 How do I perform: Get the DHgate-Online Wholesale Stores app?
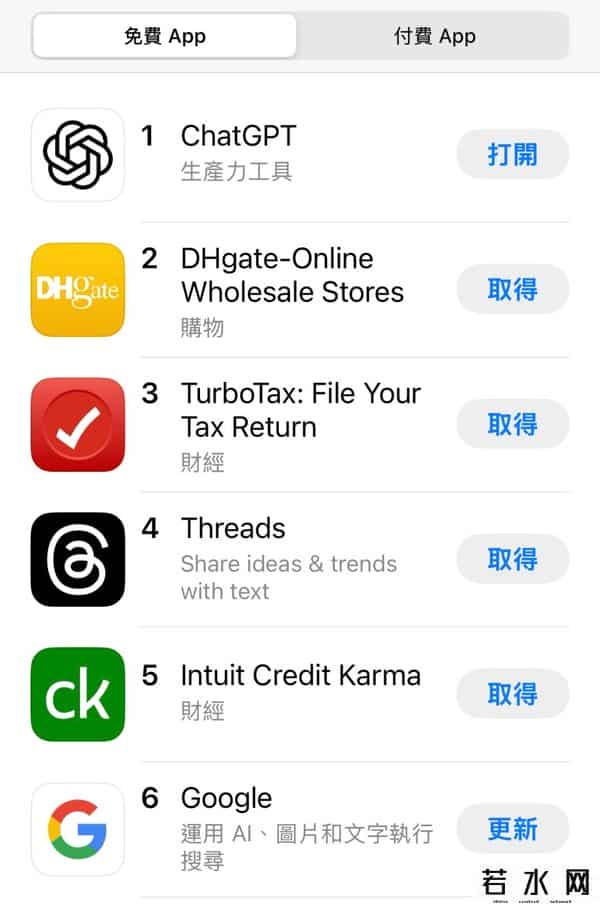(512, 289)
